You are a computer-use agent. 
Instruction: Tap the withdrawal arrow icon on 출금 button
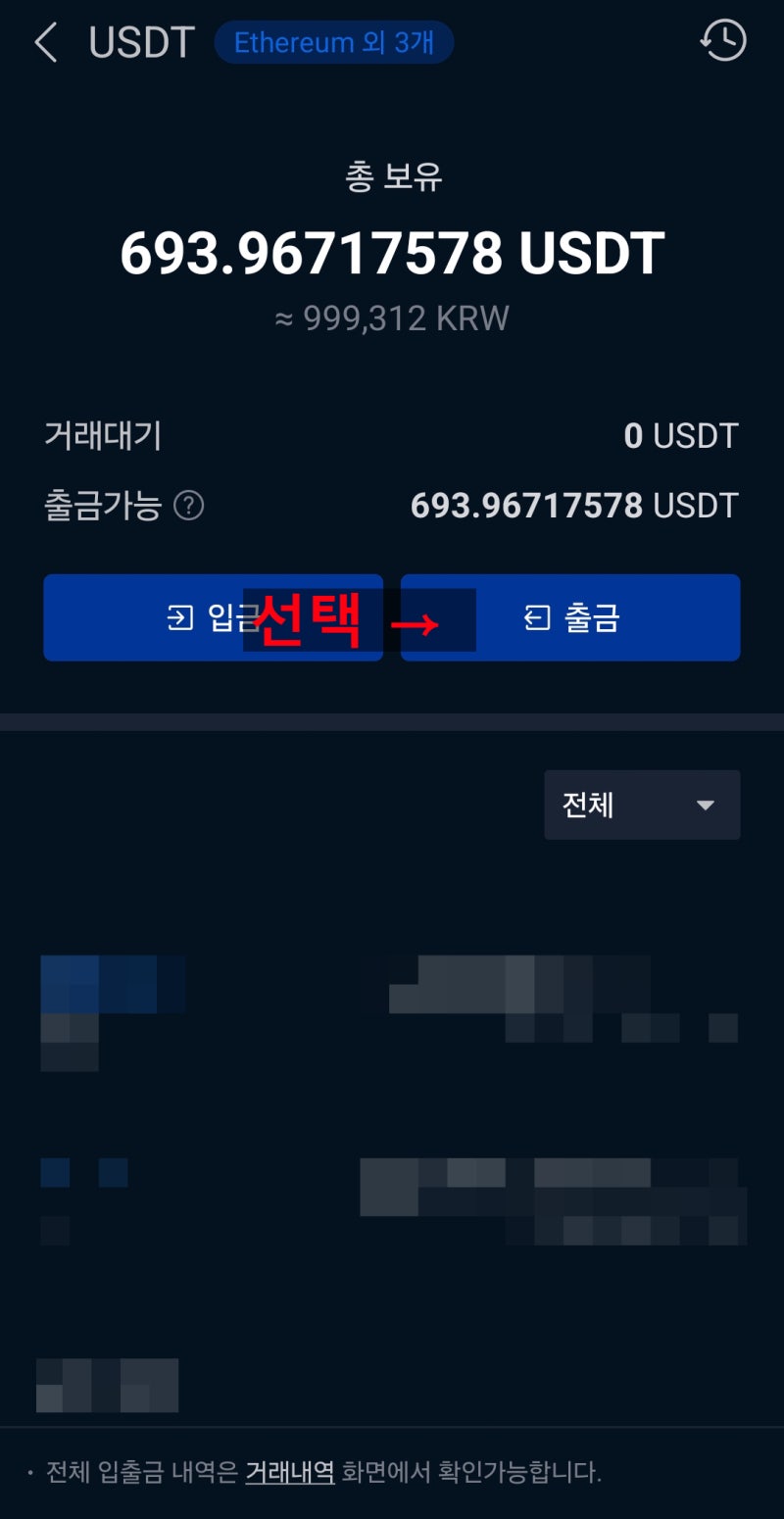tap(537, 617)
